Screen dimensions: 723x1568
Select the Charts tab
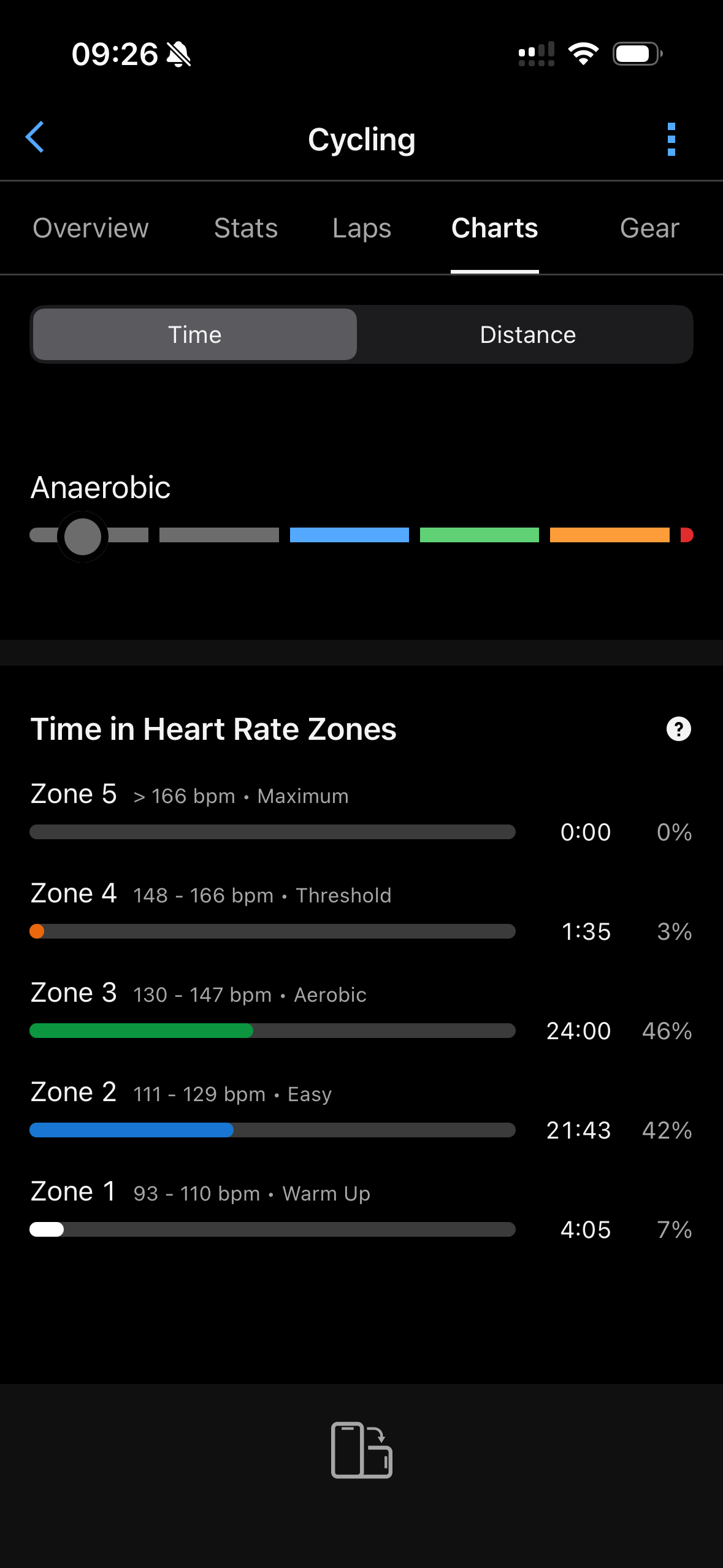click(x=494, y=228)
